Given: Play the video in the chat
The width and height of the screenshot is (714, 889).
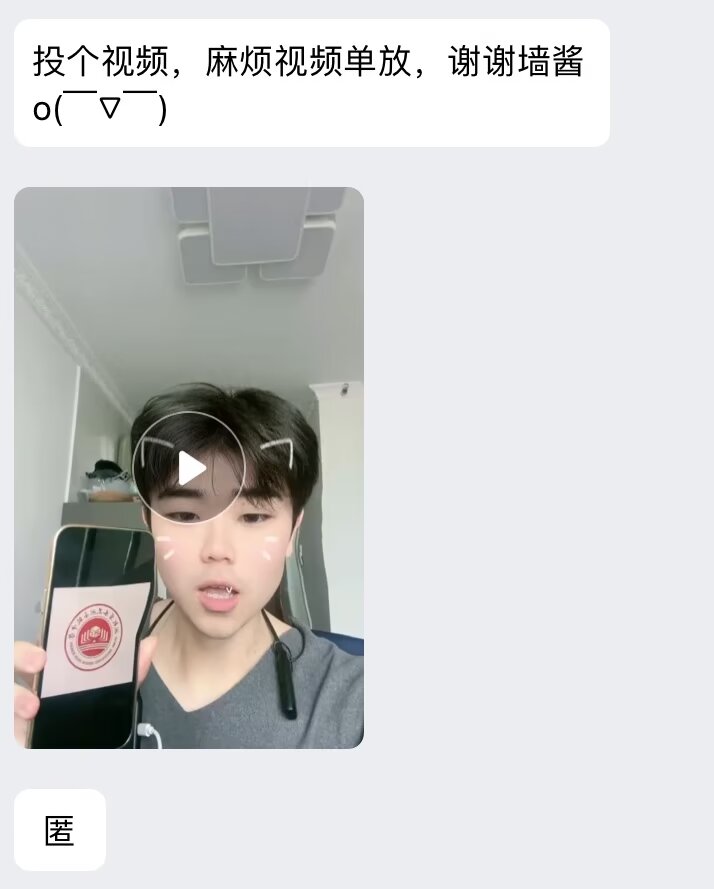Looking at the screenshot, I should click(x=190, y=467).
